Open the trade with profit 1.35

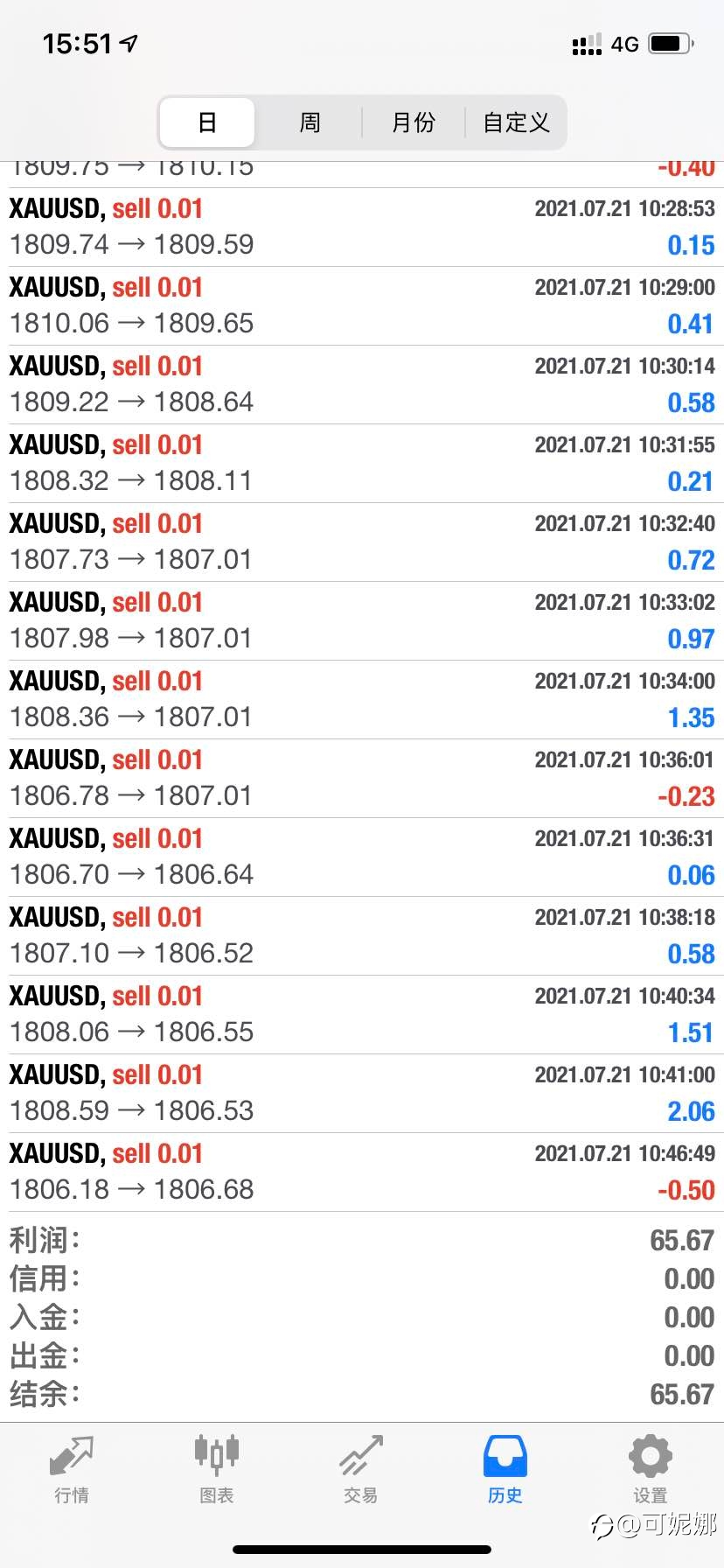point(362,700)
